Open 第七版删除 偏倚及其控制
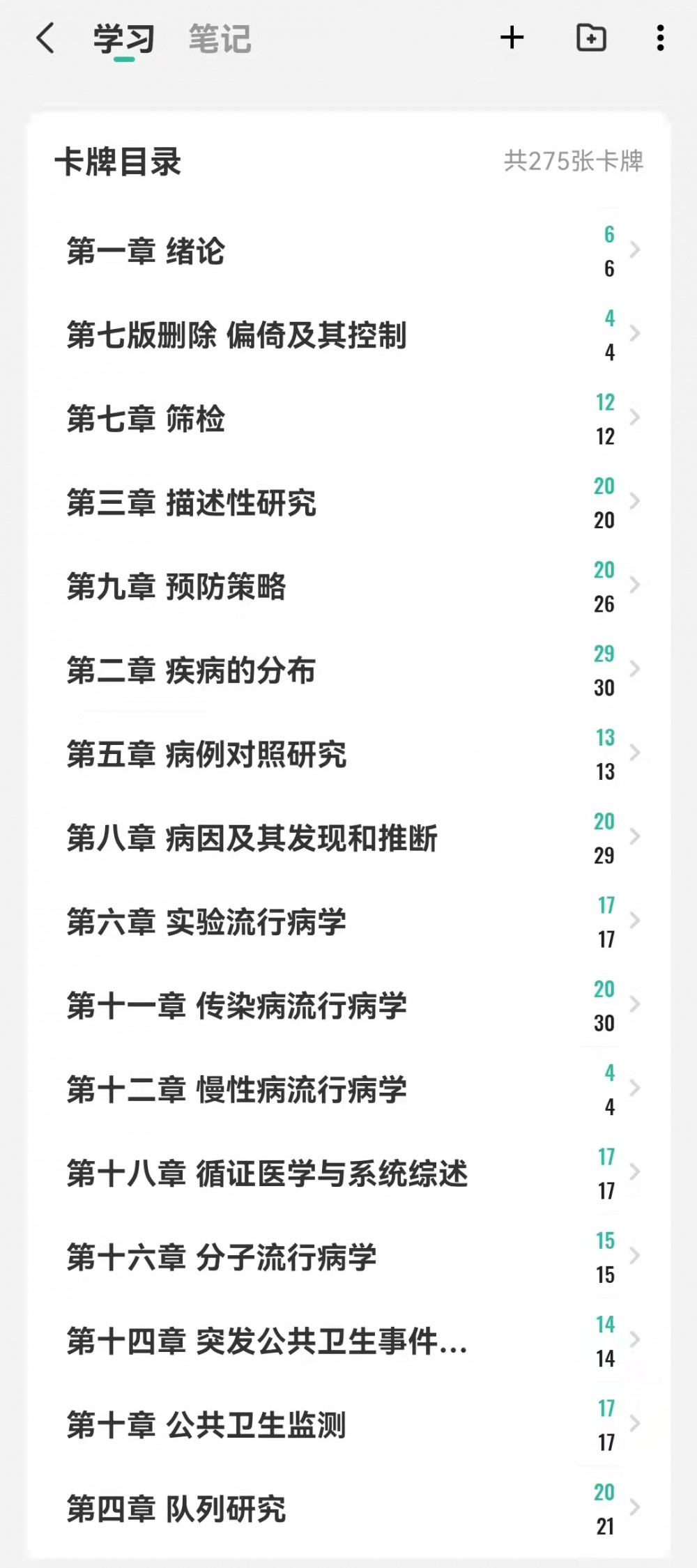This screenshot has width=697, height=1568. (x=348, y=335)
